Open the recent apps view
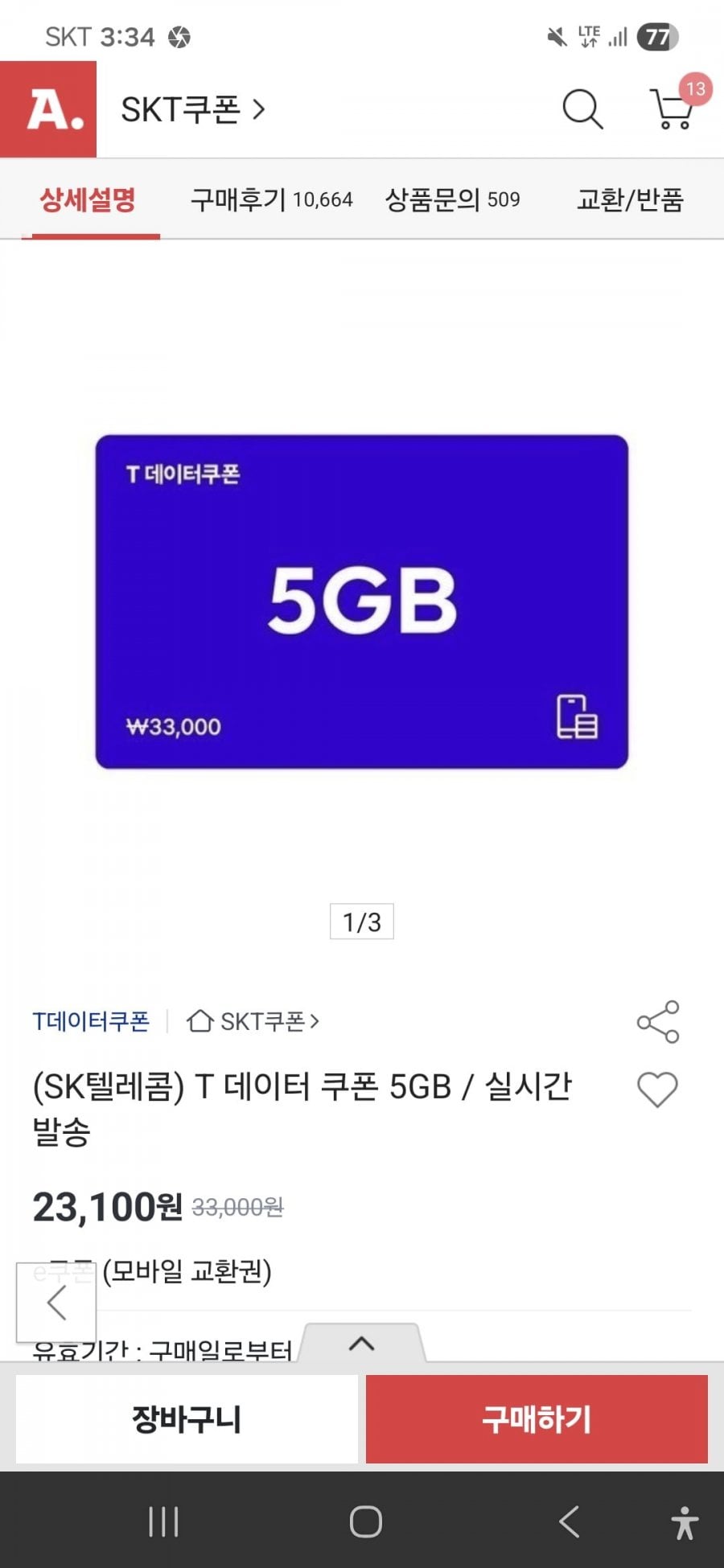The width and height of the screenshot is (724, 1568). 163,1521
